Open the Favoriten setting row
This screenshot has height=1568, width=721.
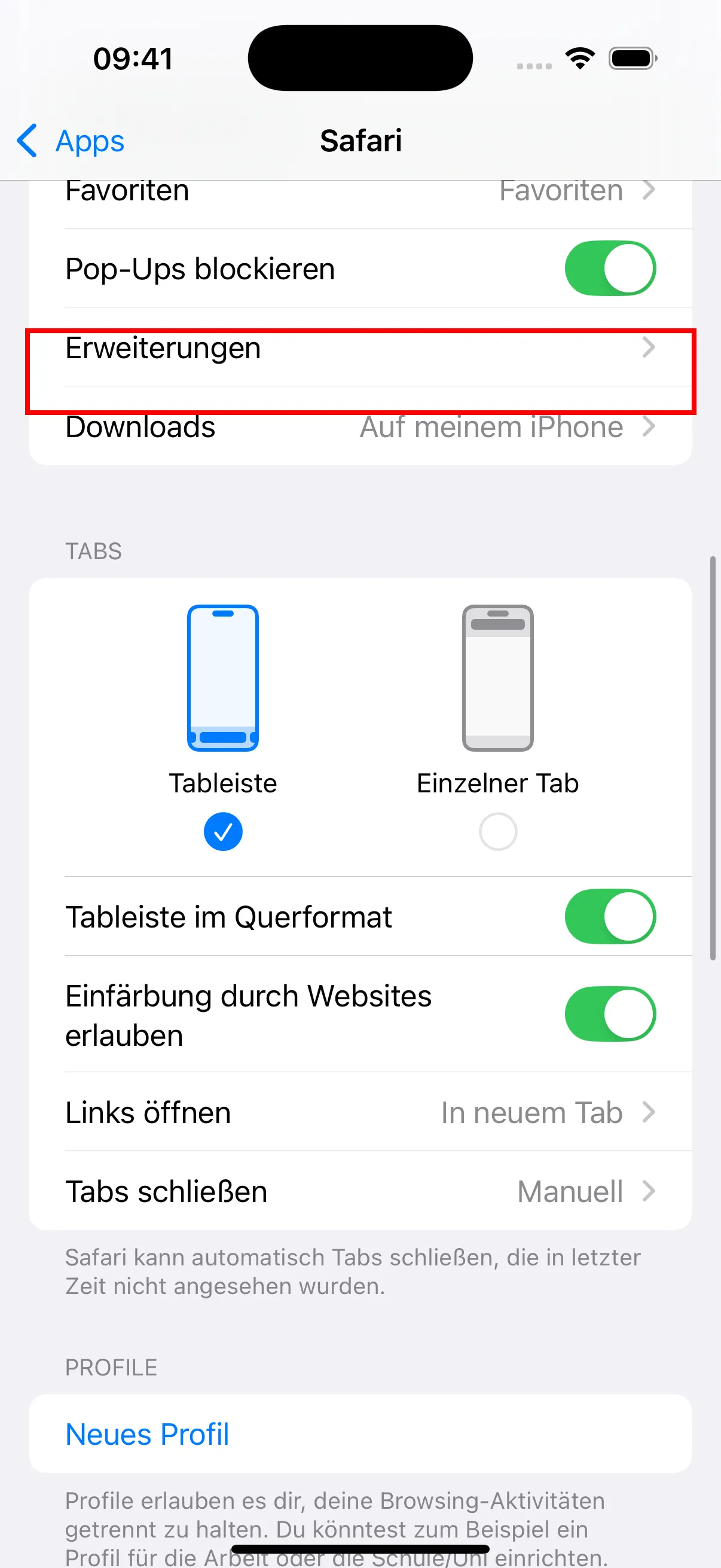[x=360, y=194]
